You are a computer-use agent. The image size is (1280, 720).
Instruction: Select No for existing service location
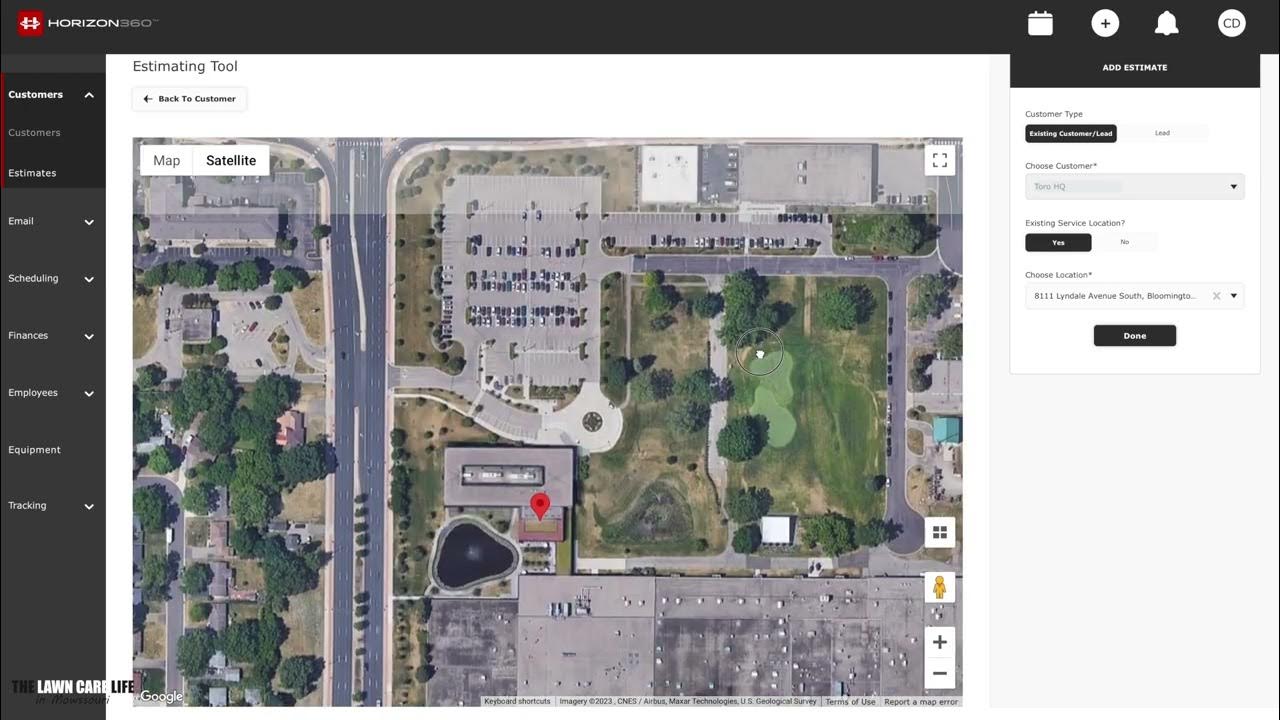point(1124,242)
